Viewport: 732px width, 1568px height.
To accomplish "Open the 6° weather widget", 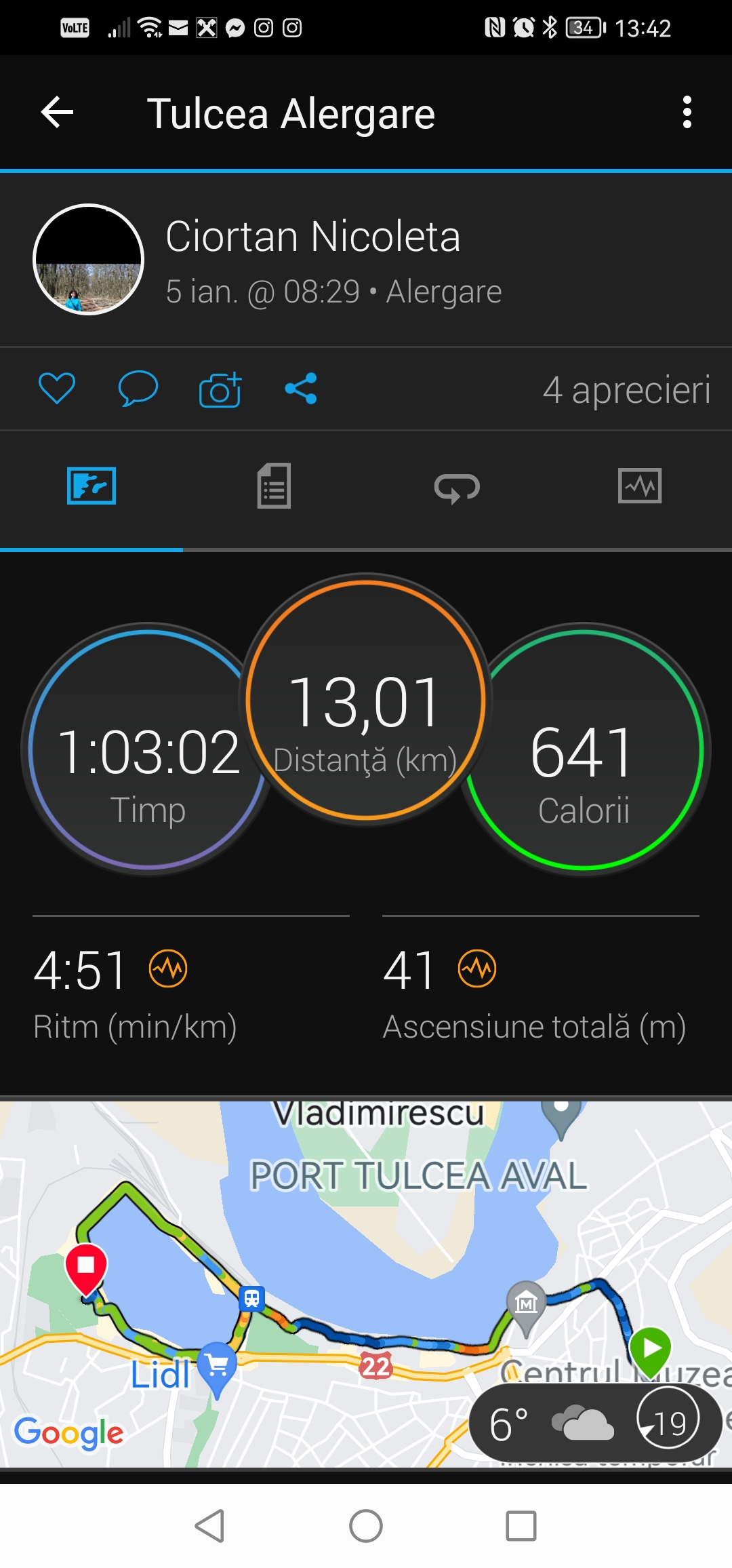I will 595,1423.
